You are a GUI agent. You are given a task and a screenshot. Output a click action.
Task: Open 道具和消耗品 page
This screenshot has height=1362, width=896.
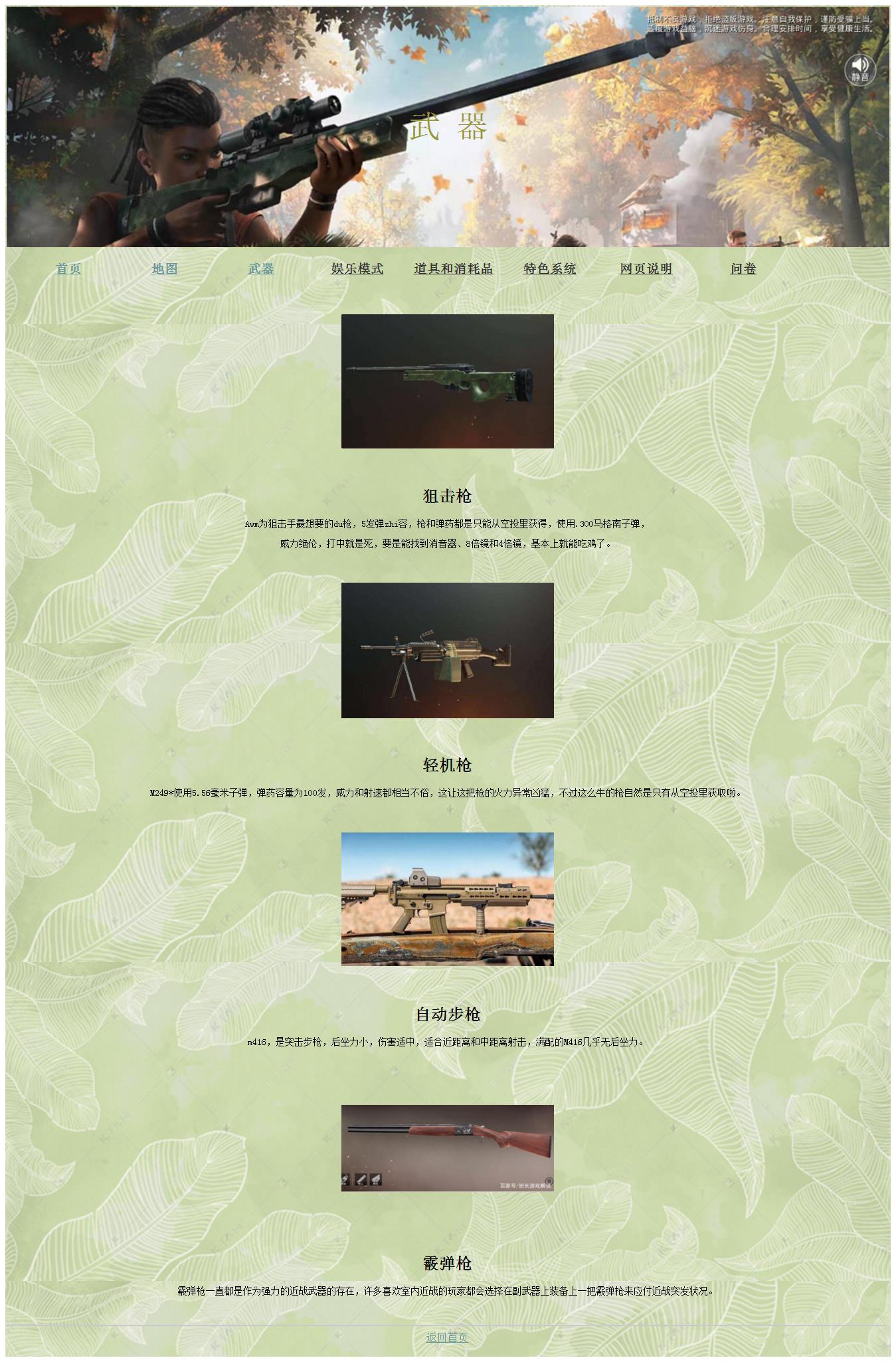point(453,268)
